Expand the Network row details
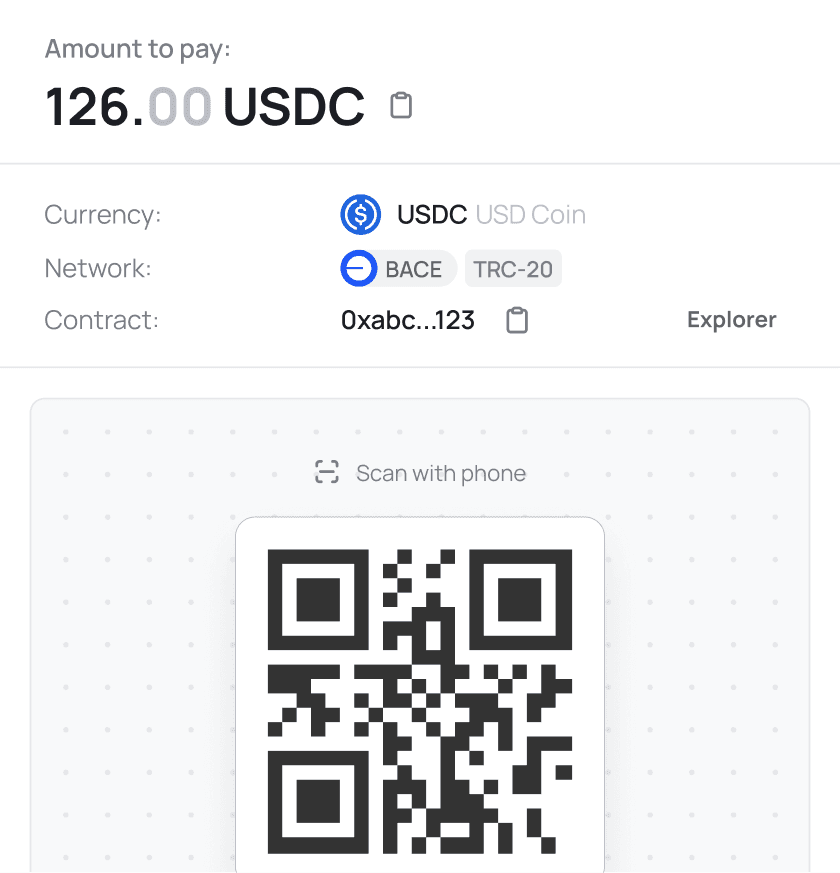The height and width of the screenshot is (873, 840). click(97, 268)
